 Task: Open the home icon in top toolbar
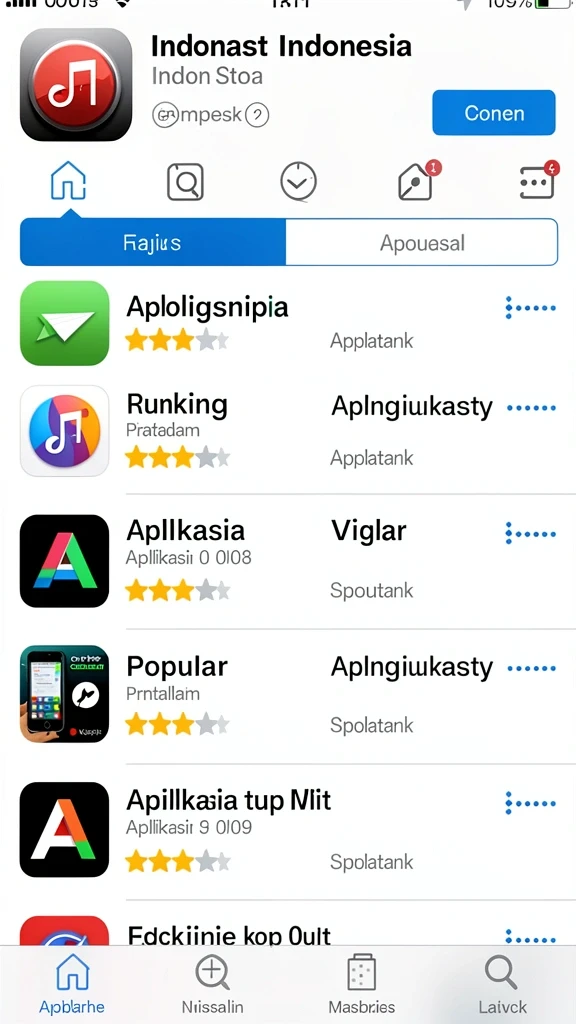[68, 180]
